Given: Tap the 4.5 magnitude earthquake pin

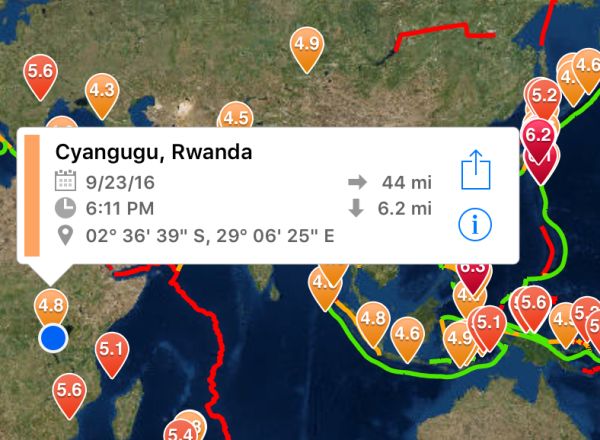Looking at the screenshot, I should pyautogui.click(x=236, y=118).
